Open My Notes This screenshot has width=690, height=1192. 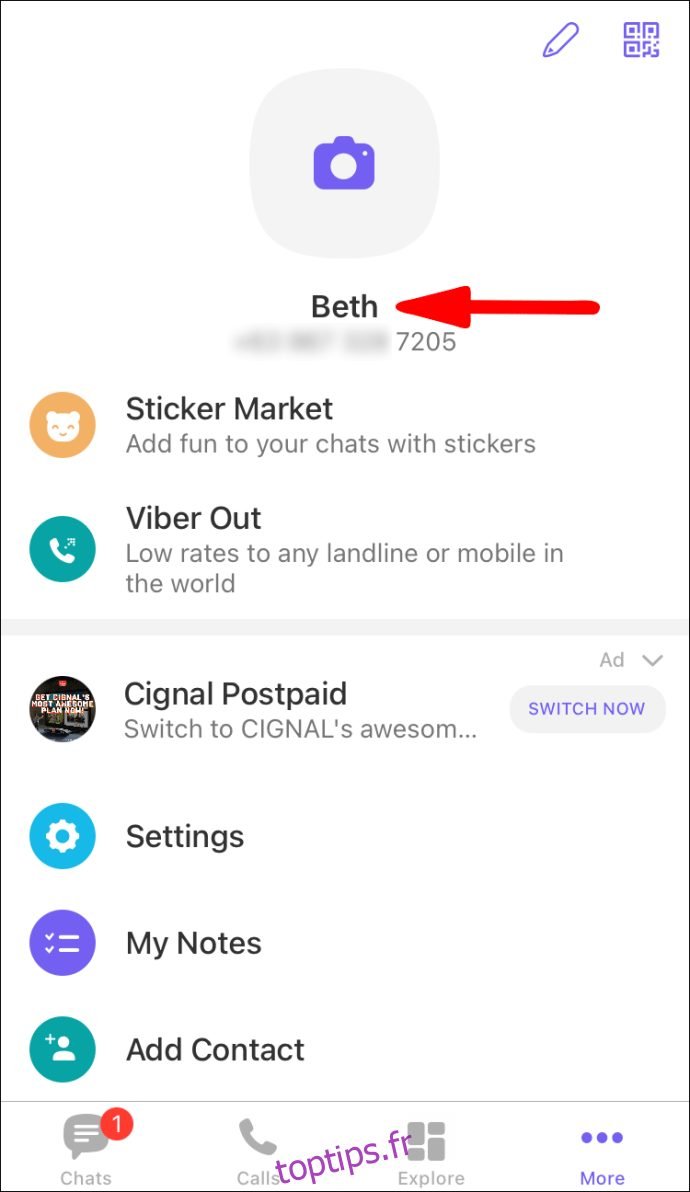tap(193, 943)
